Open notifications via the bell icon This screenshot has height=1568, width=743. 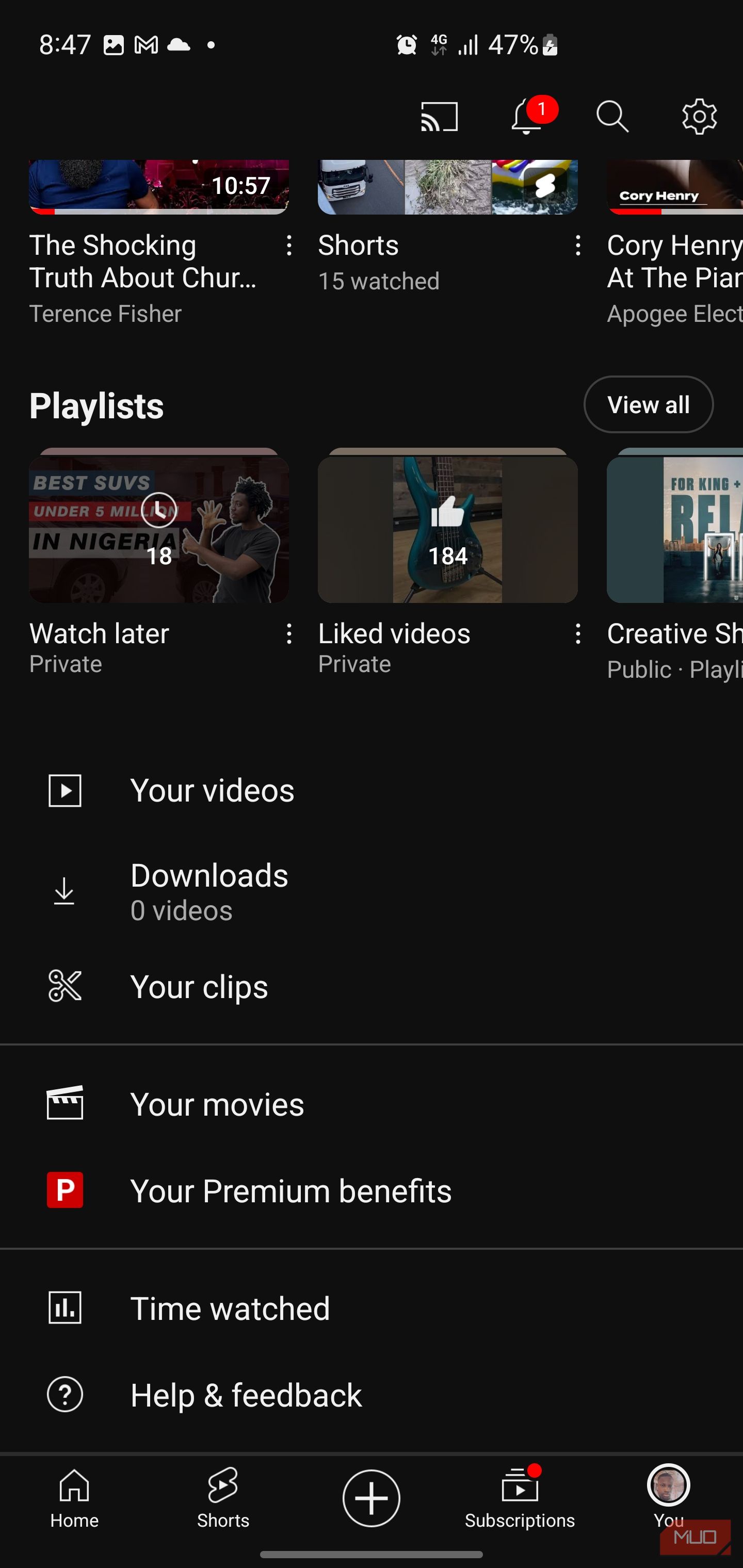(x=525, y=117)
